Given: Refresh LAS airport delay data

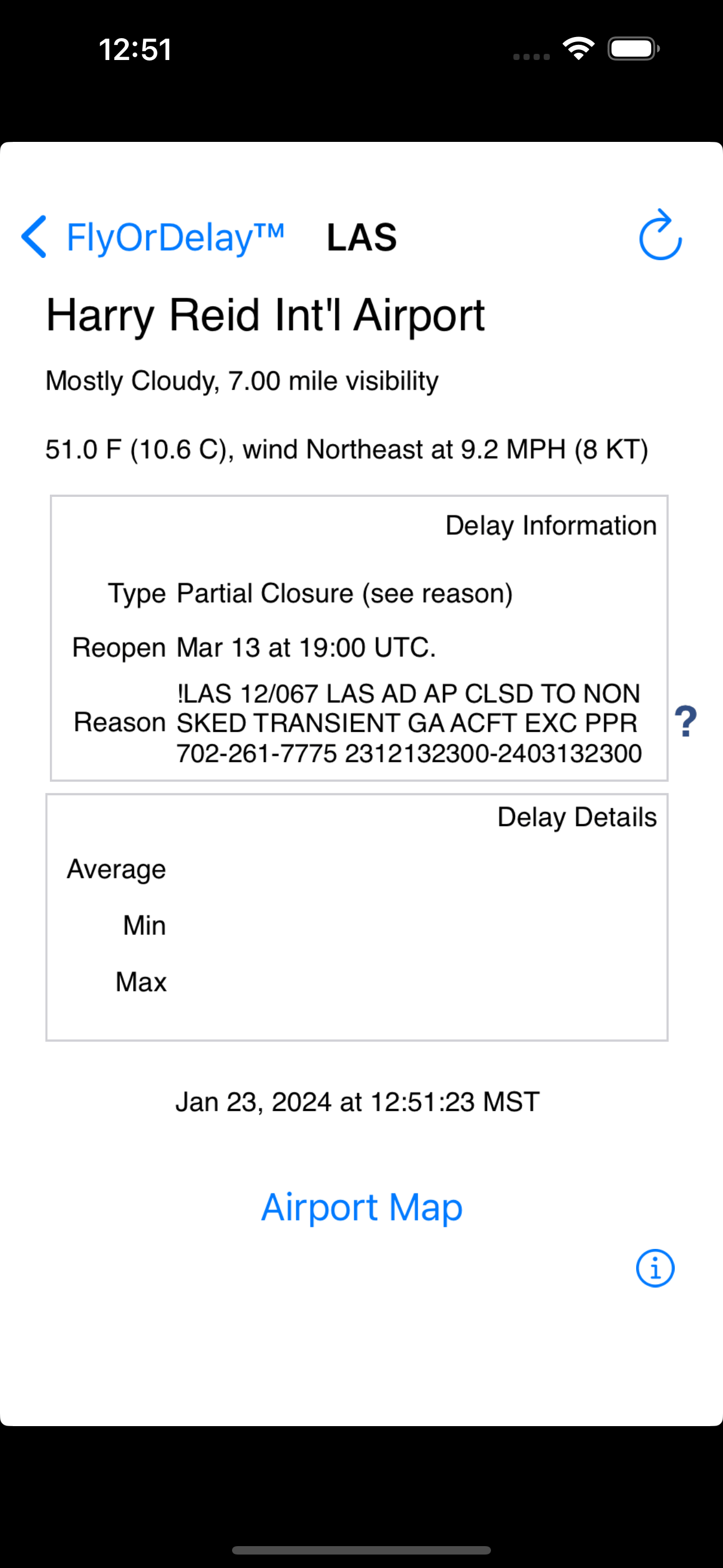Looking at the screenshot, I should tap(660, 235).
